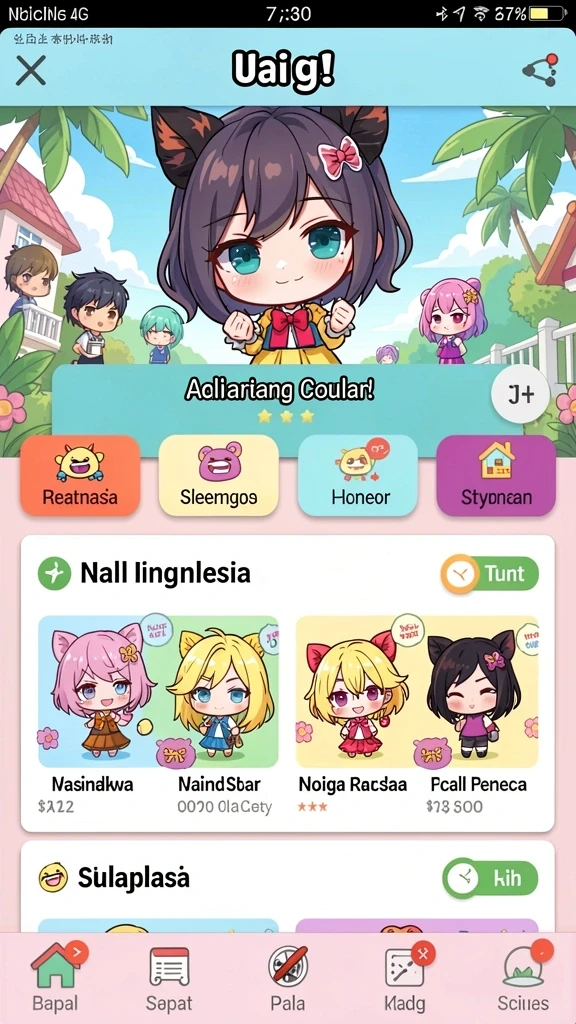Switch to the Sciiies tab
576x1024 pixels.
click(523, 977)
